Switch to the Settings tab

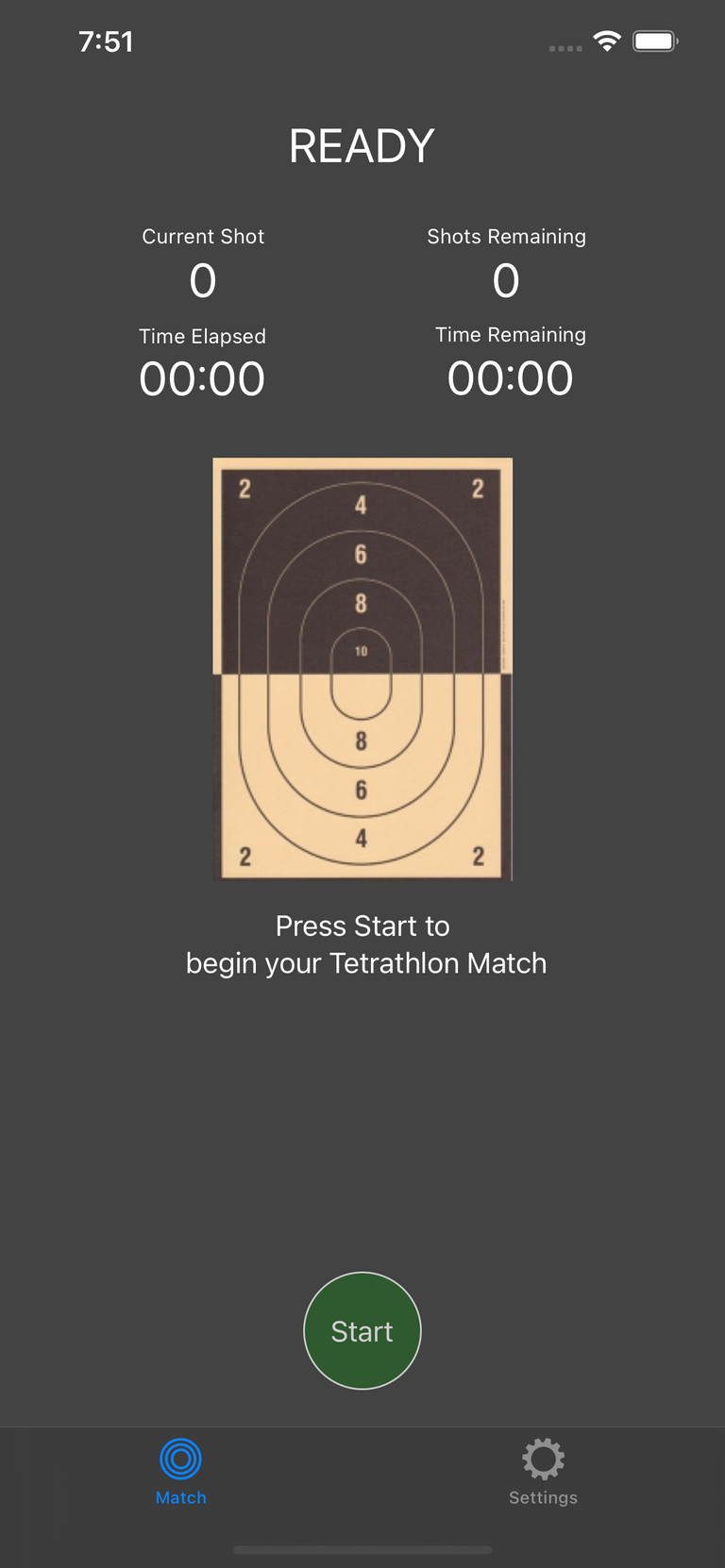[x=543, y=1471]
